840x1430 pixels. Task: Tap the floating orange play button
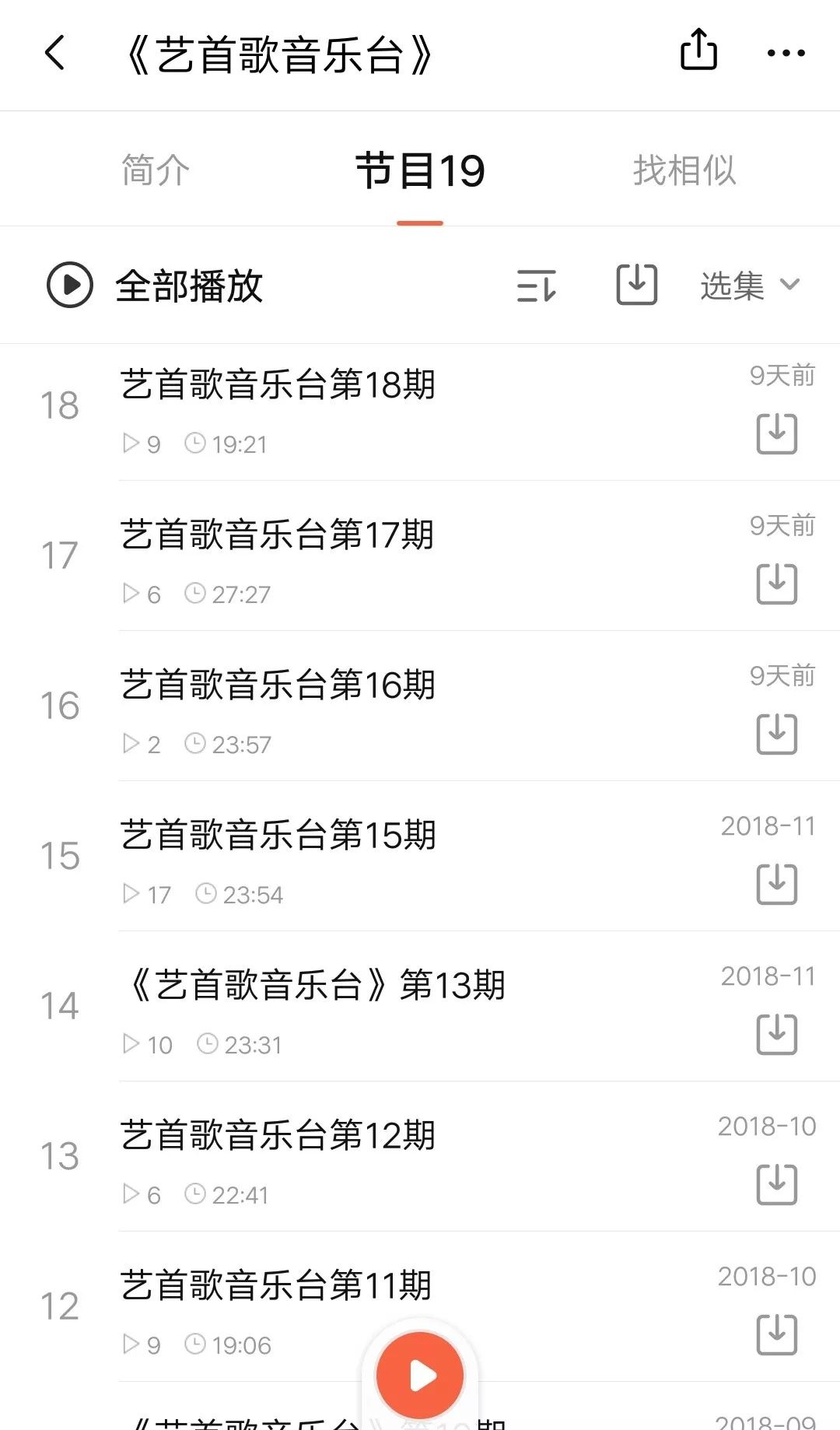pos(420,1376)
